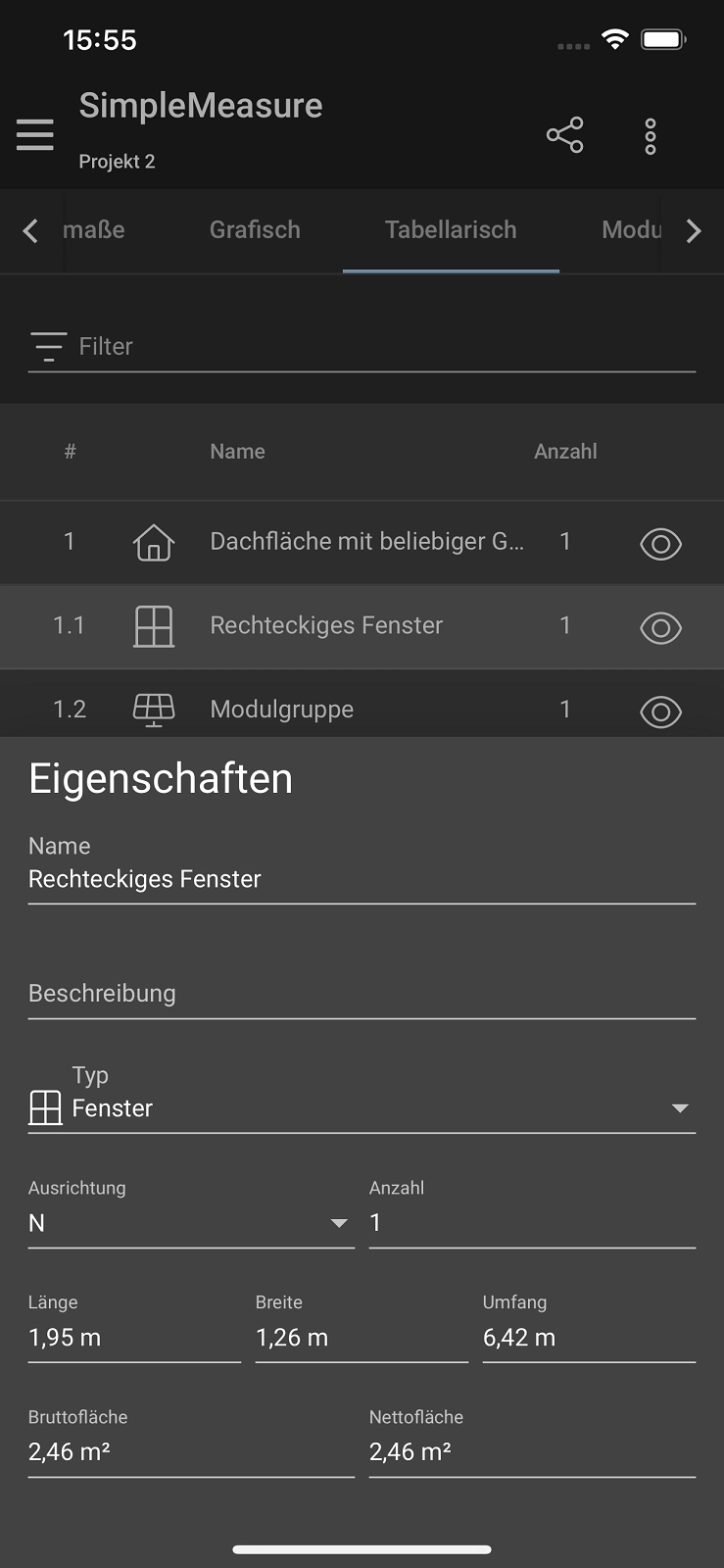Select the Dachfläche row in the table

[x=366, y=542]
